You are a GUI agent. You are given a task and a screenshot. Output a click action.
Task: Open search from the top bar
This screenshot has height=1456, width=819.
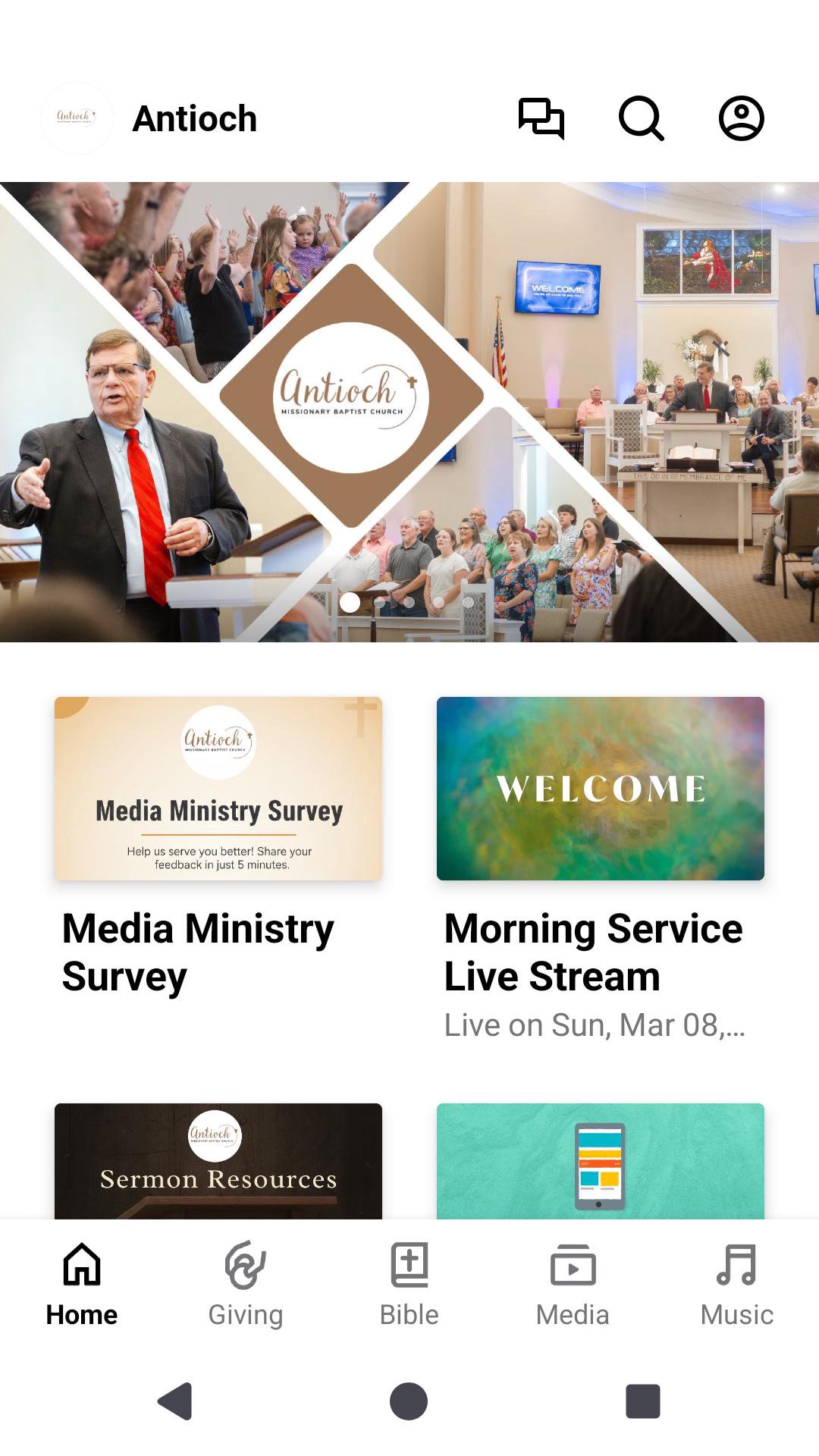click(x=641, y=118)
